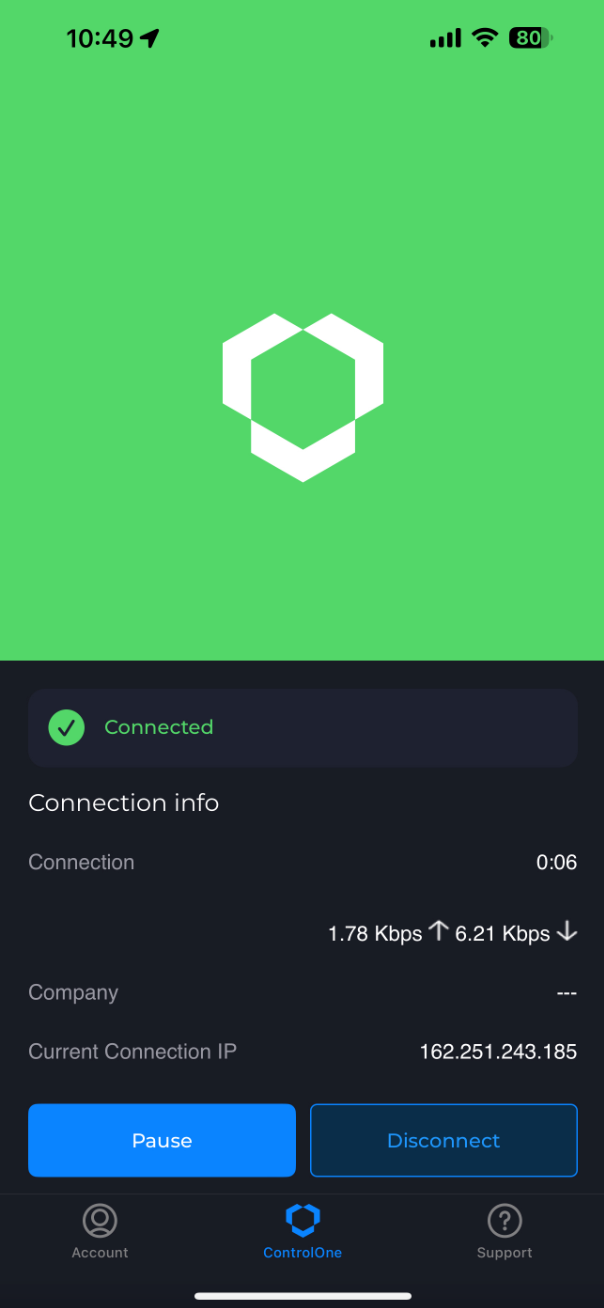Go to the Support tab

click(504, 1231)
